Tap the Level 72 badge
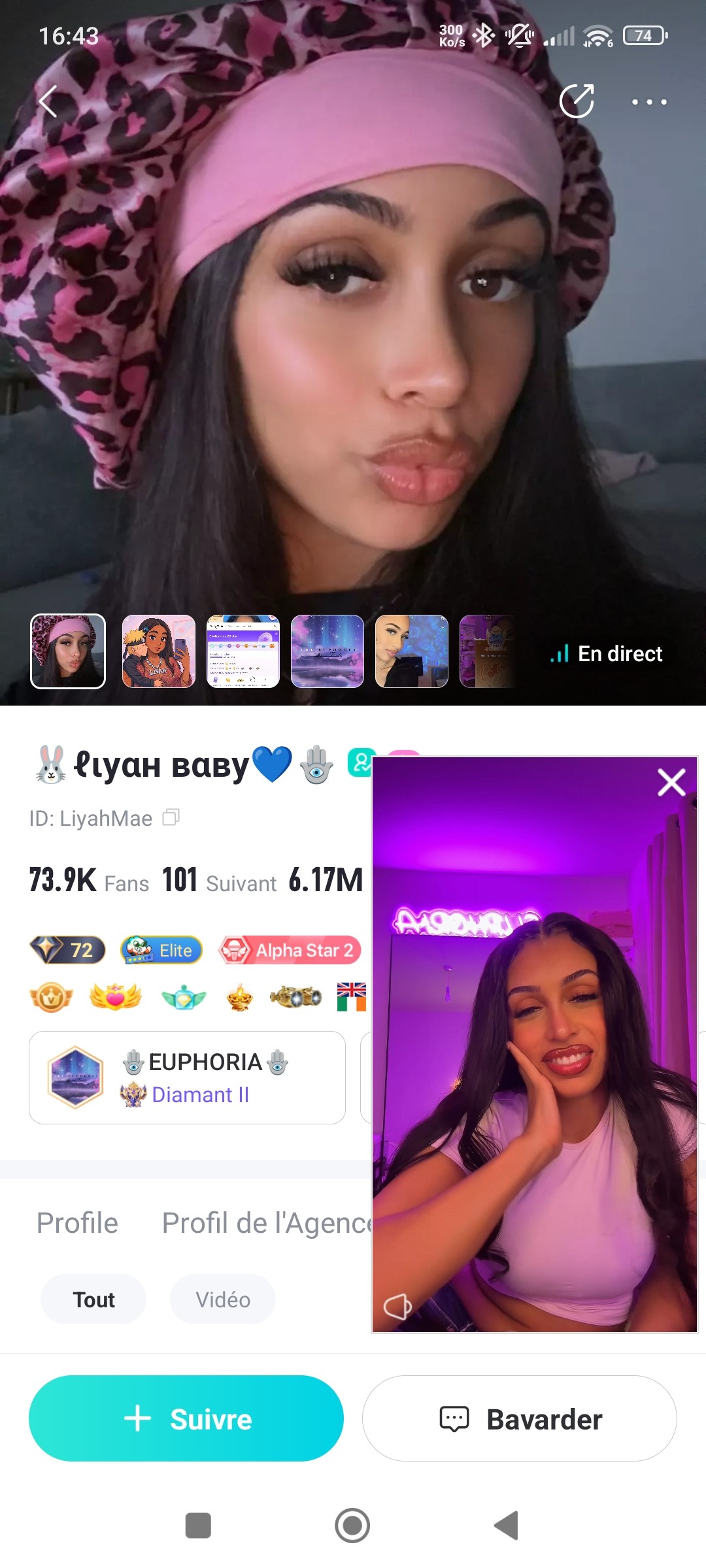 point(67,951)
